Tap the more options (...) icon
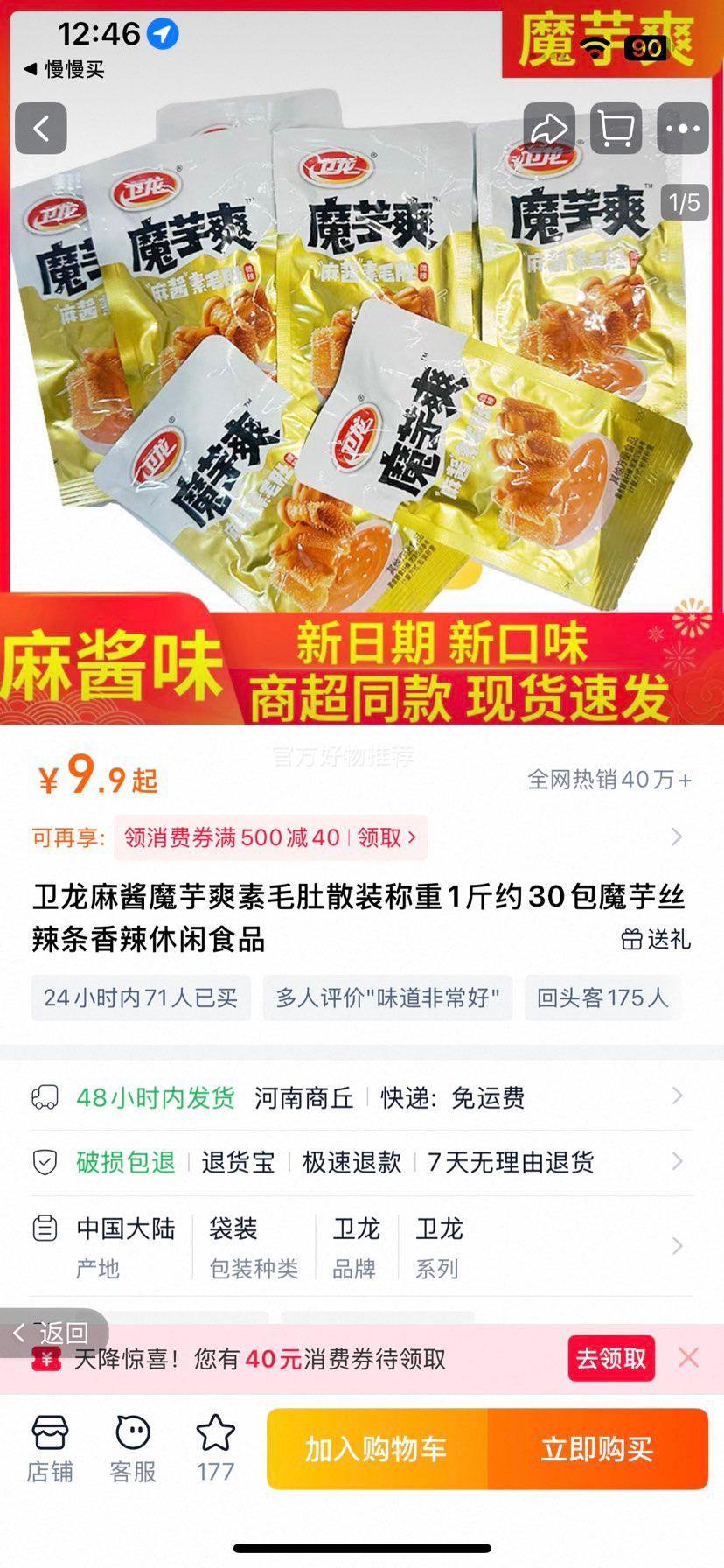Viewport: 724px width, 1568px height. tap(682, 128)
